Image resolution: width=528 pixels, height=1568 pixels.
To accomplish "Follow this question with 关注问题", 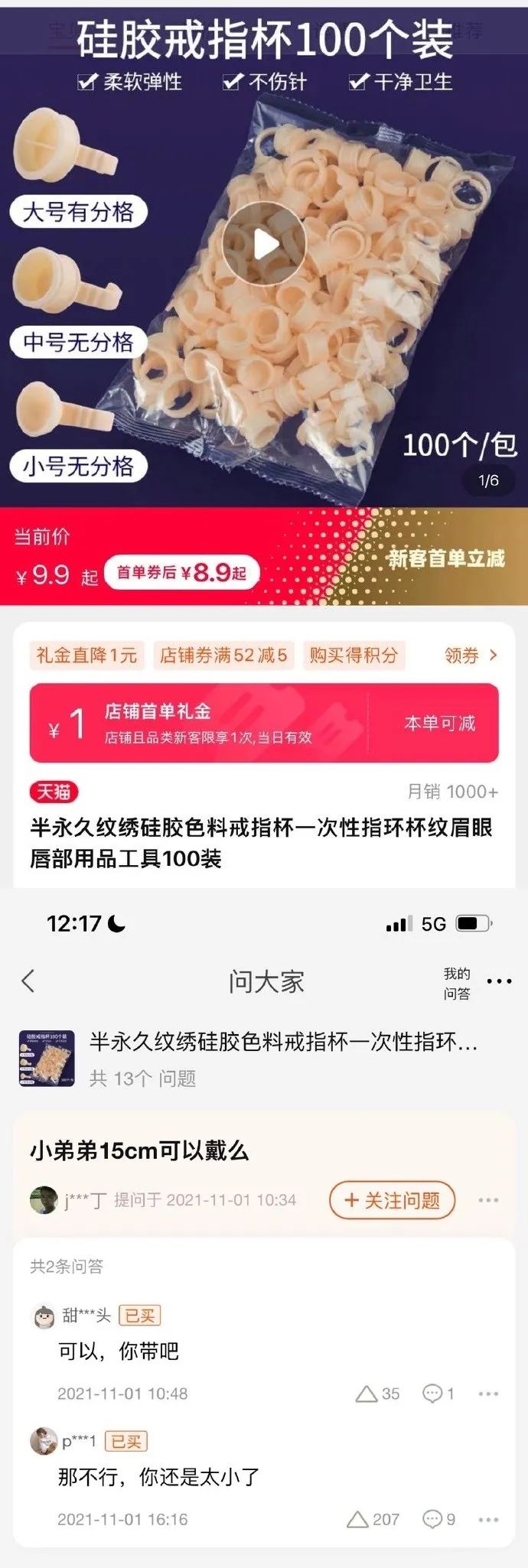I will coord(392,1200).
